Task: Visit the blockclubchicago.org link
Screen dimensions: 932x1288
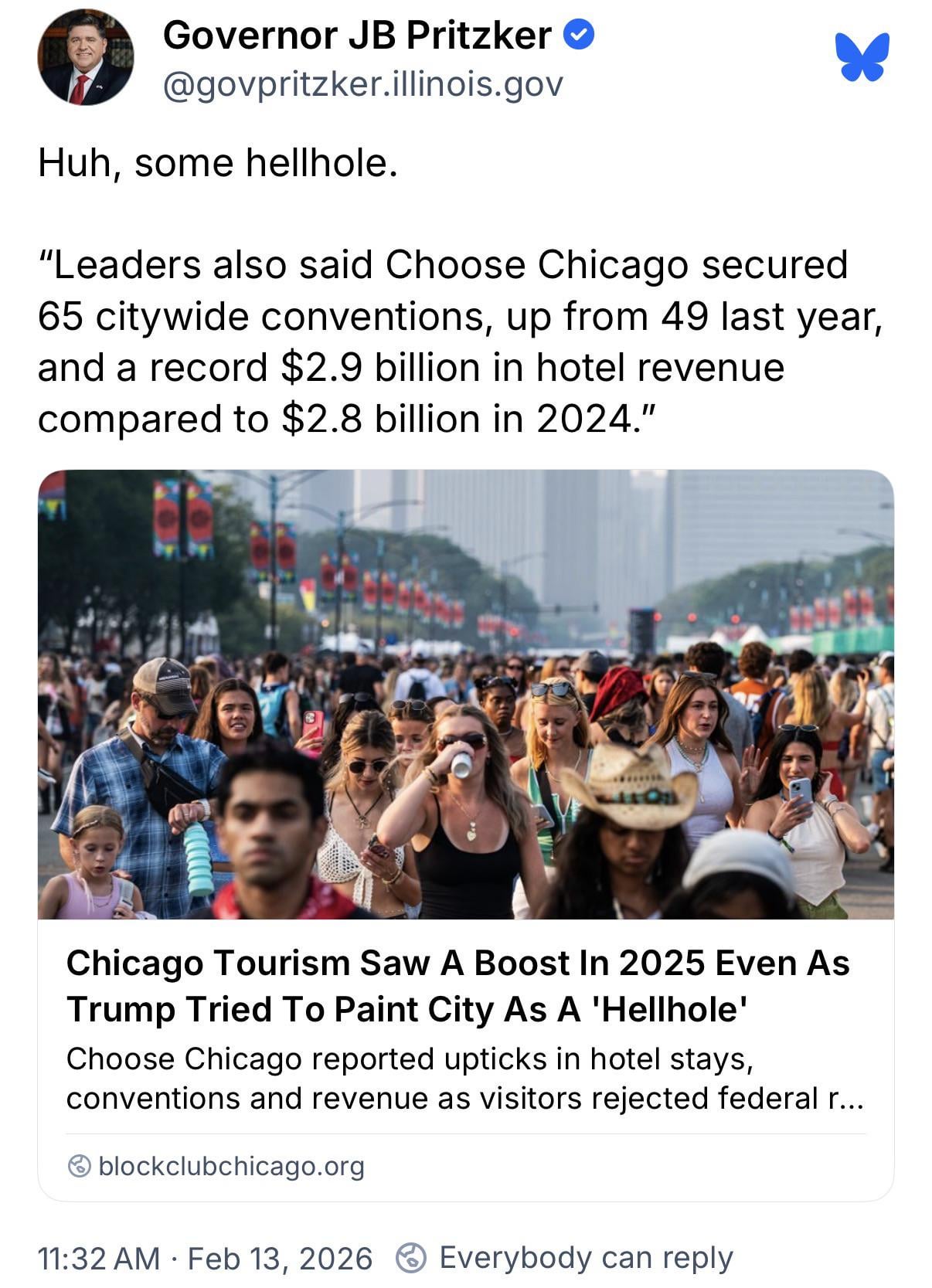Action: 231,1165
